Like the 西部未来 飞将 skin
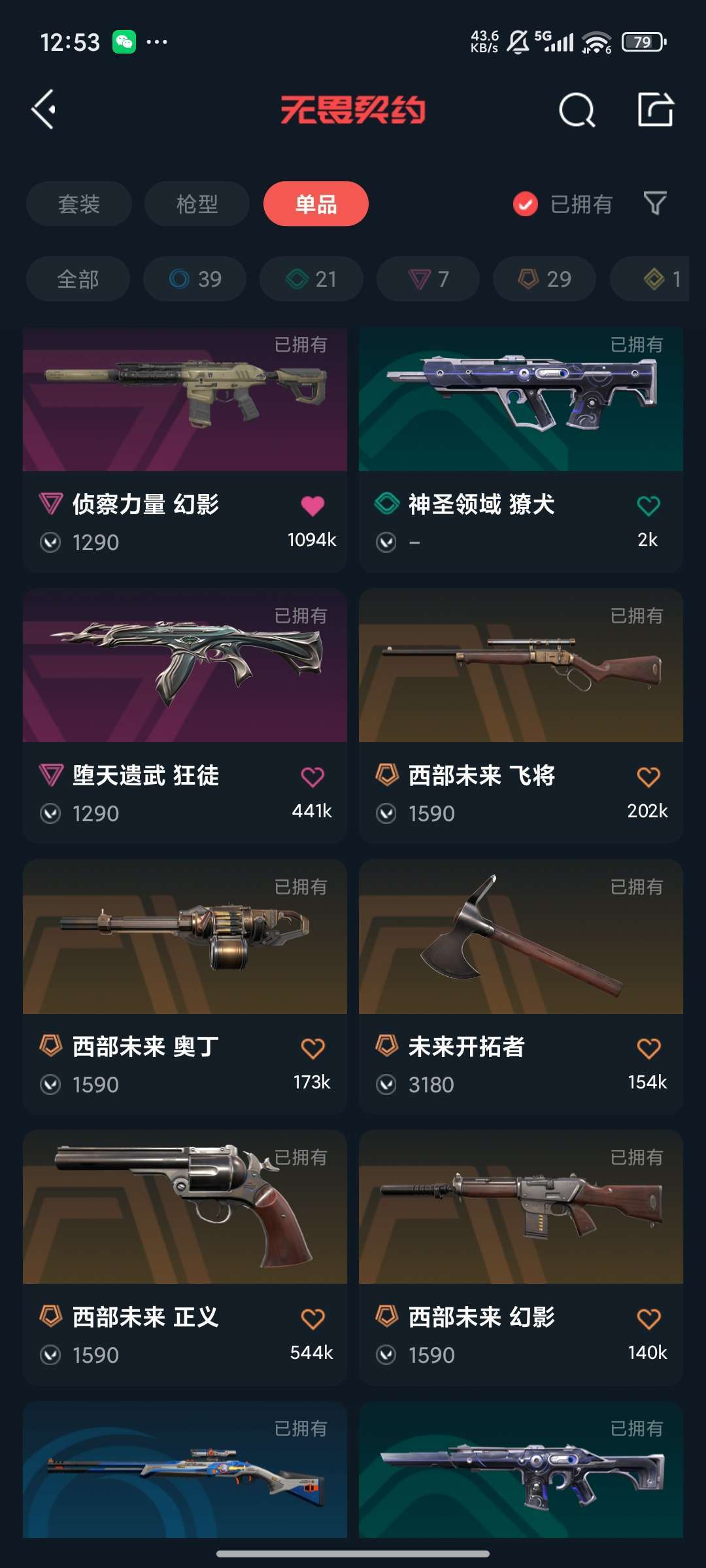The image size is (706, 1568). 648,777
